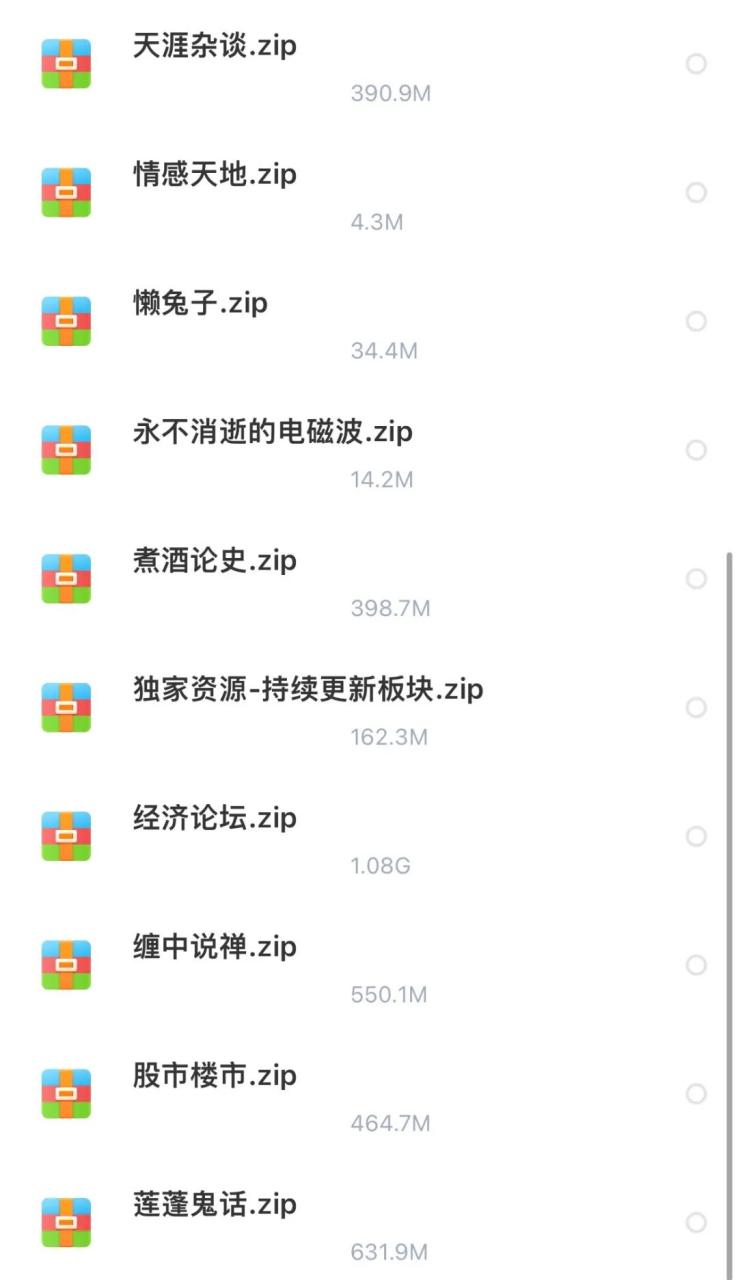
Task: Select the circle next to 独家资源-持续更新板块.zip
Action: (696, 708)
